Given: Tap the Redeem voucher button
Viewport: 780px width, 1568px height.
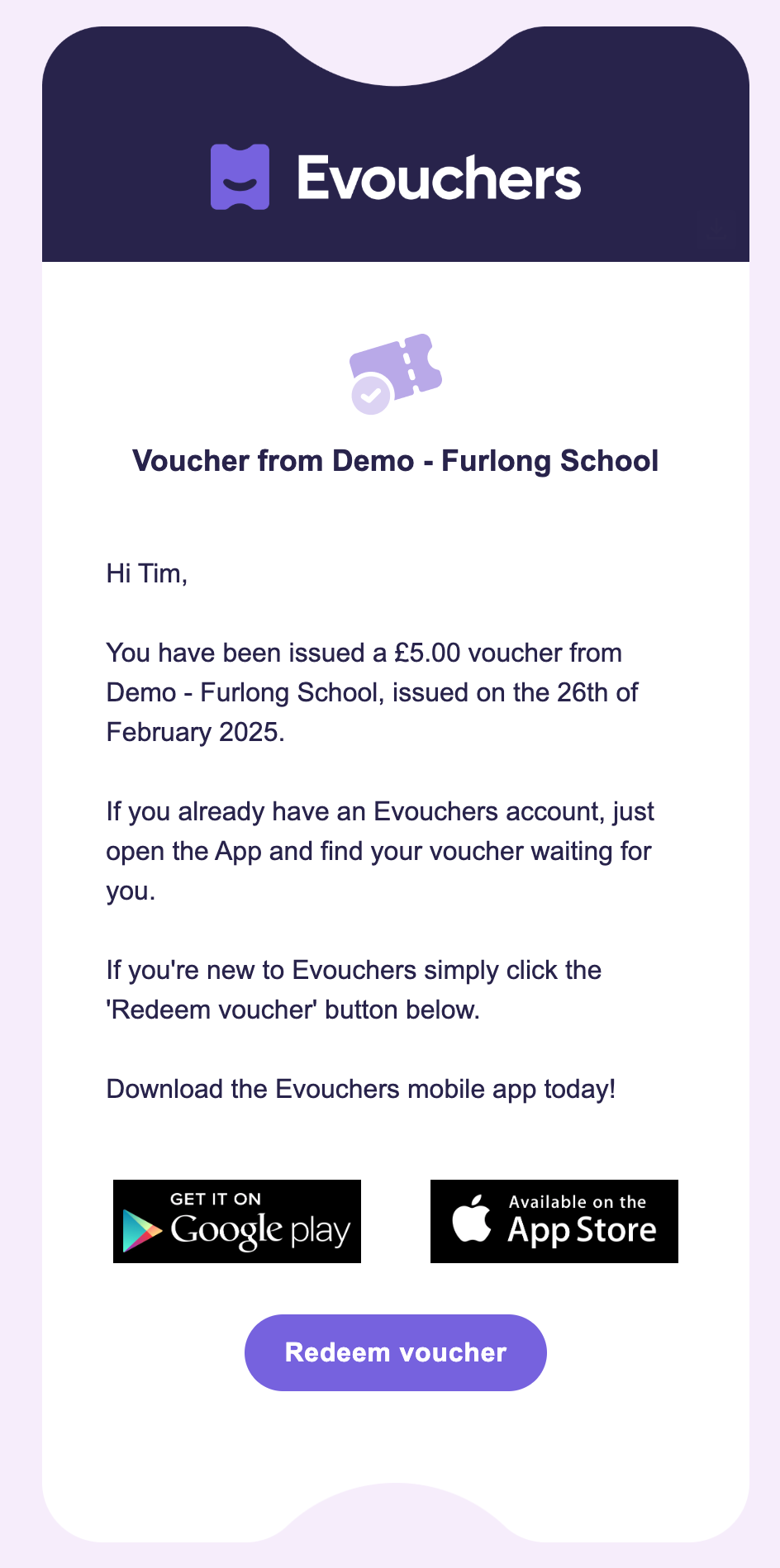Looking at the screenshot, I should (395, 1352).
